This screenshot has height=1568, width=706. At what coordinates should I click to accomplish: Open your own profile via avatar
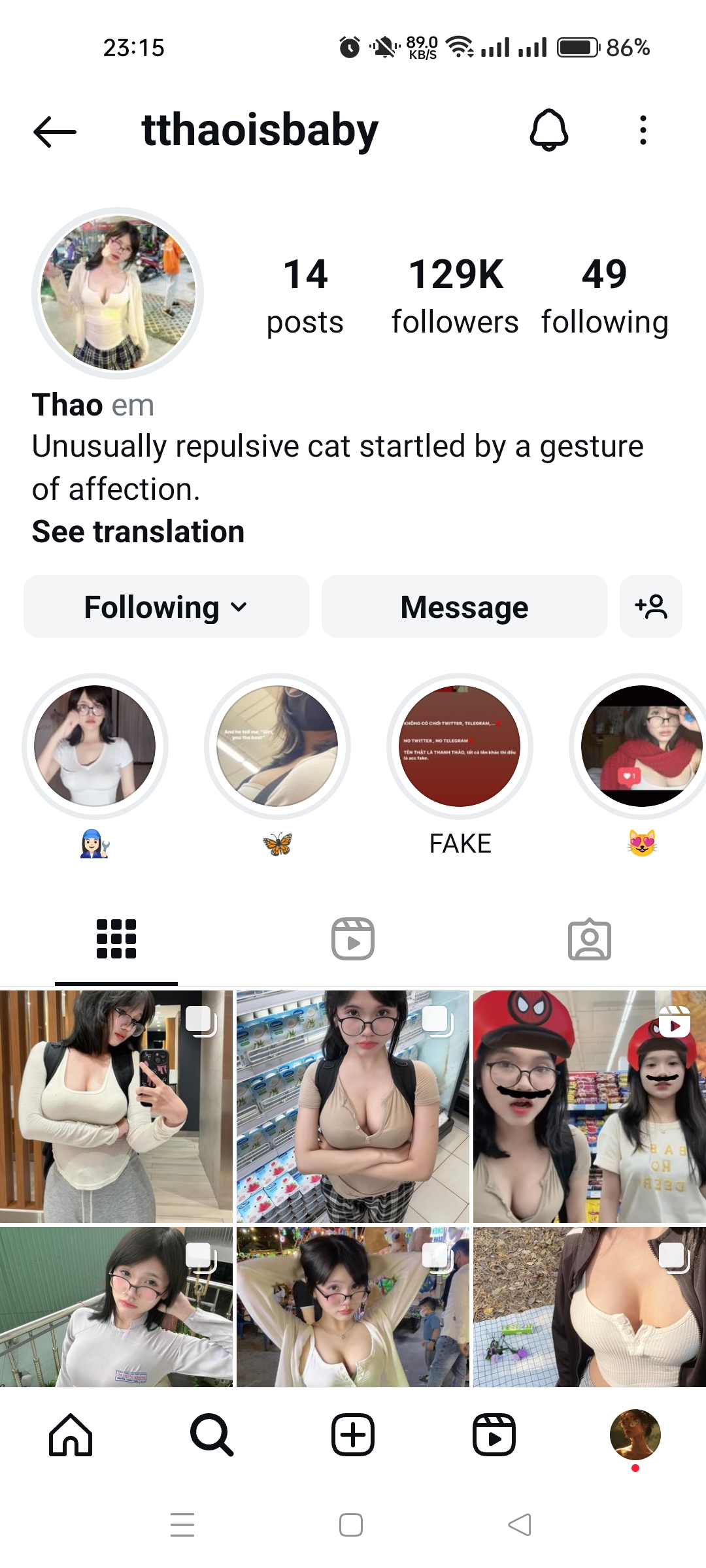635,1435
